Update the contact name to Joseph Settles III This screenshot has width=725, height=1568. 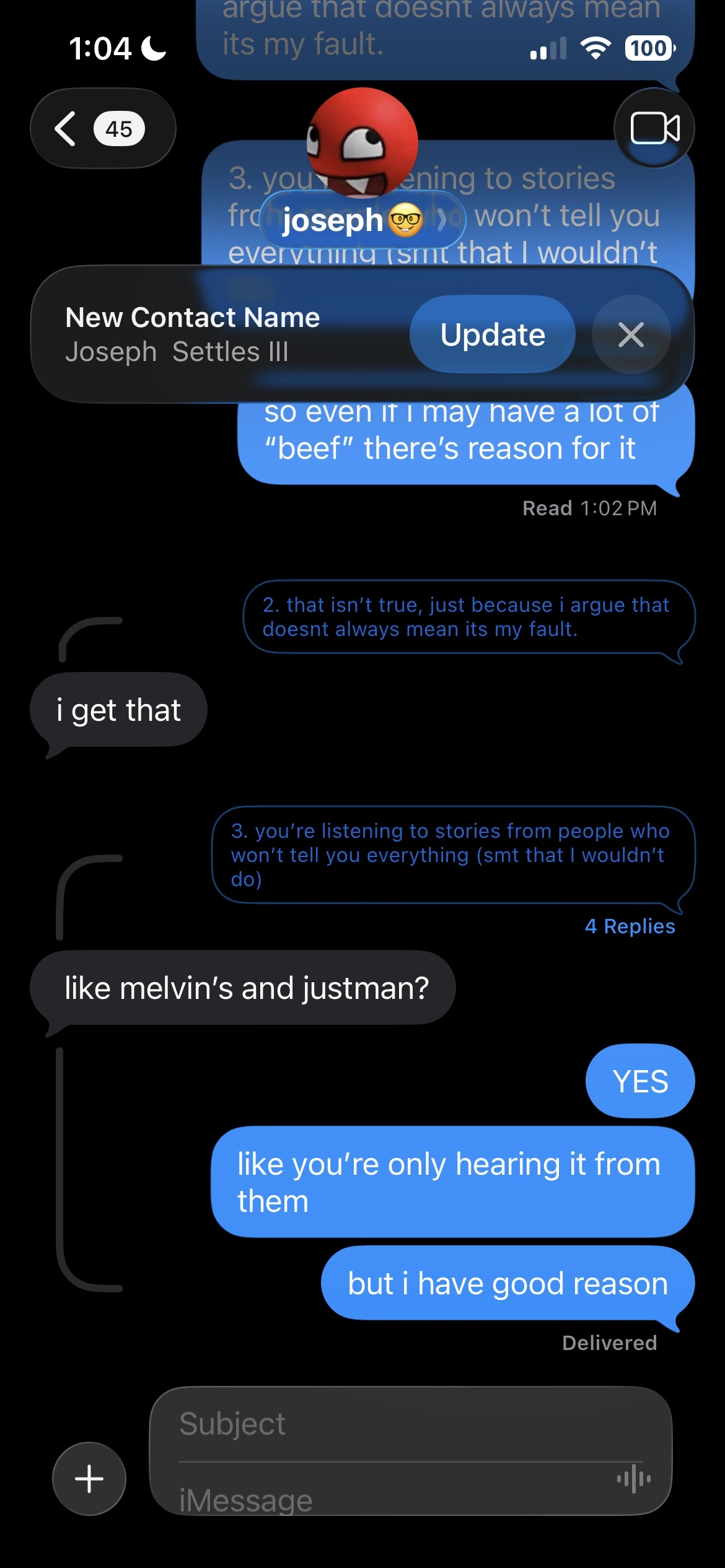pos(492,334)
